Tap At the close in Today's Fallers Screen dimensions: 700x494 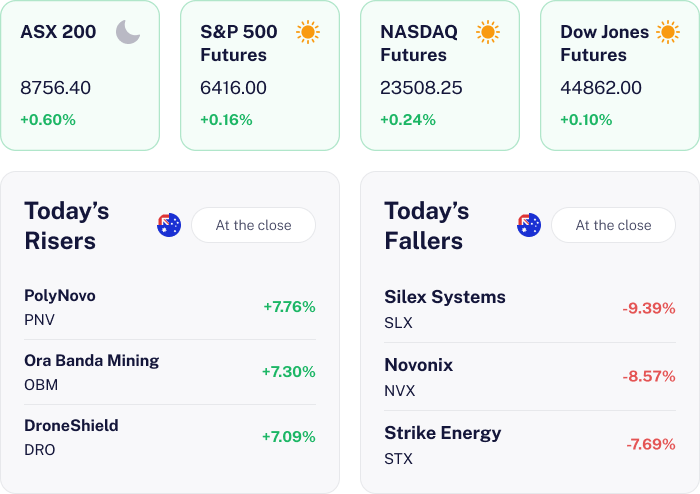pyautogui.click(x=613, y=225)
